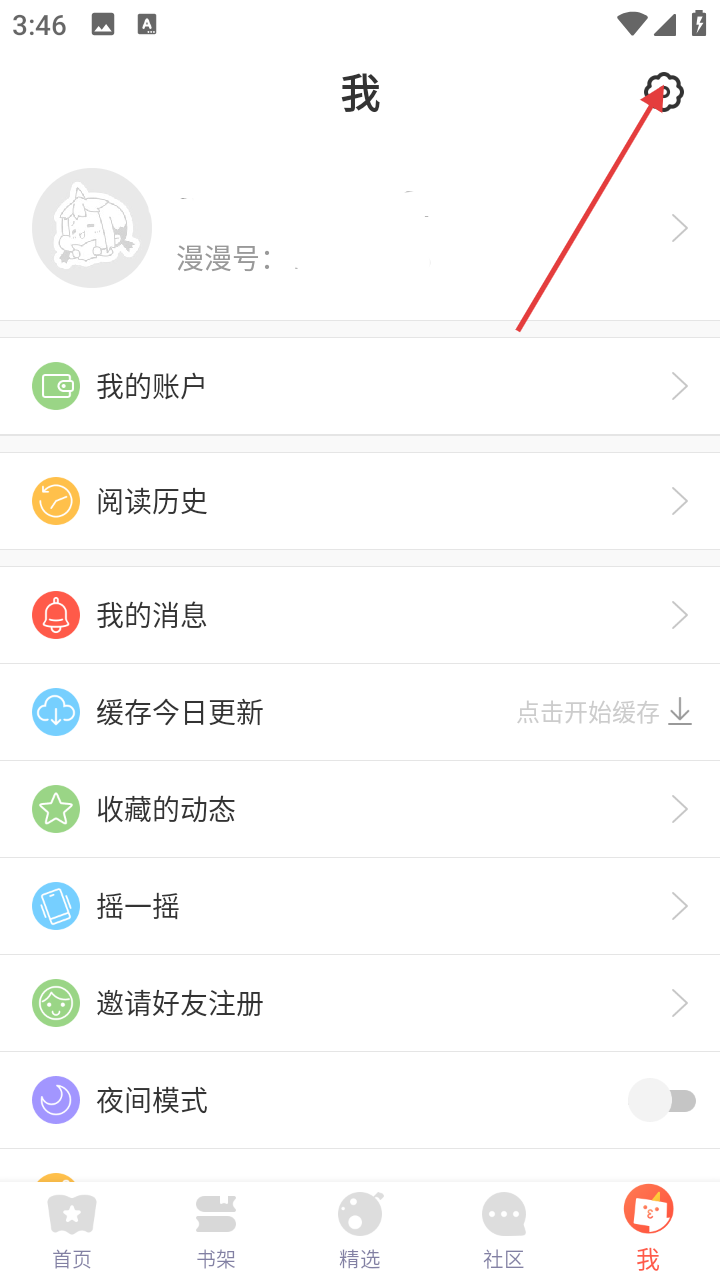Select the 我 profile tab

click(x=648, y=1230)
